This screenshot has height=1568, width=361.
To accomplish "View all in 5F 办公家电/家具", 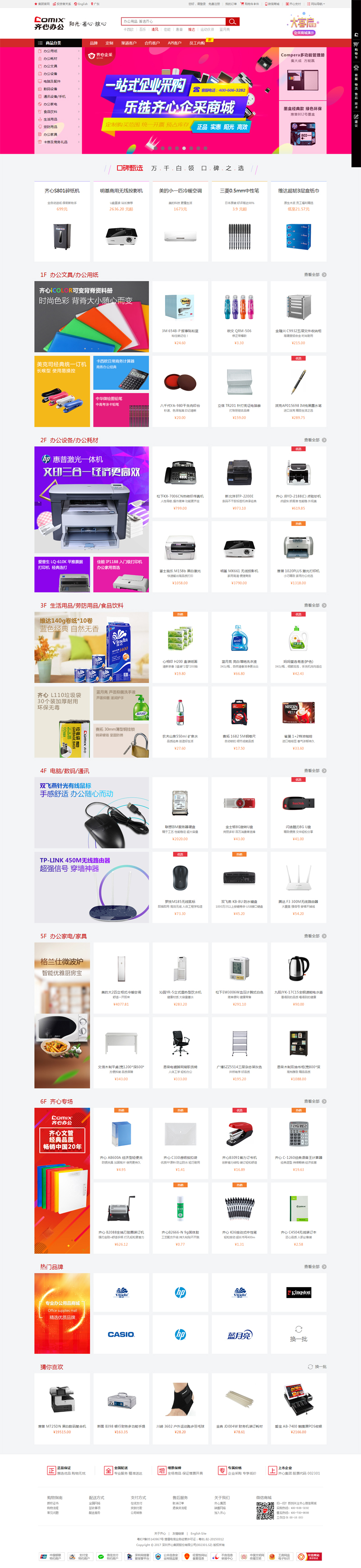I will click(315, 936).
